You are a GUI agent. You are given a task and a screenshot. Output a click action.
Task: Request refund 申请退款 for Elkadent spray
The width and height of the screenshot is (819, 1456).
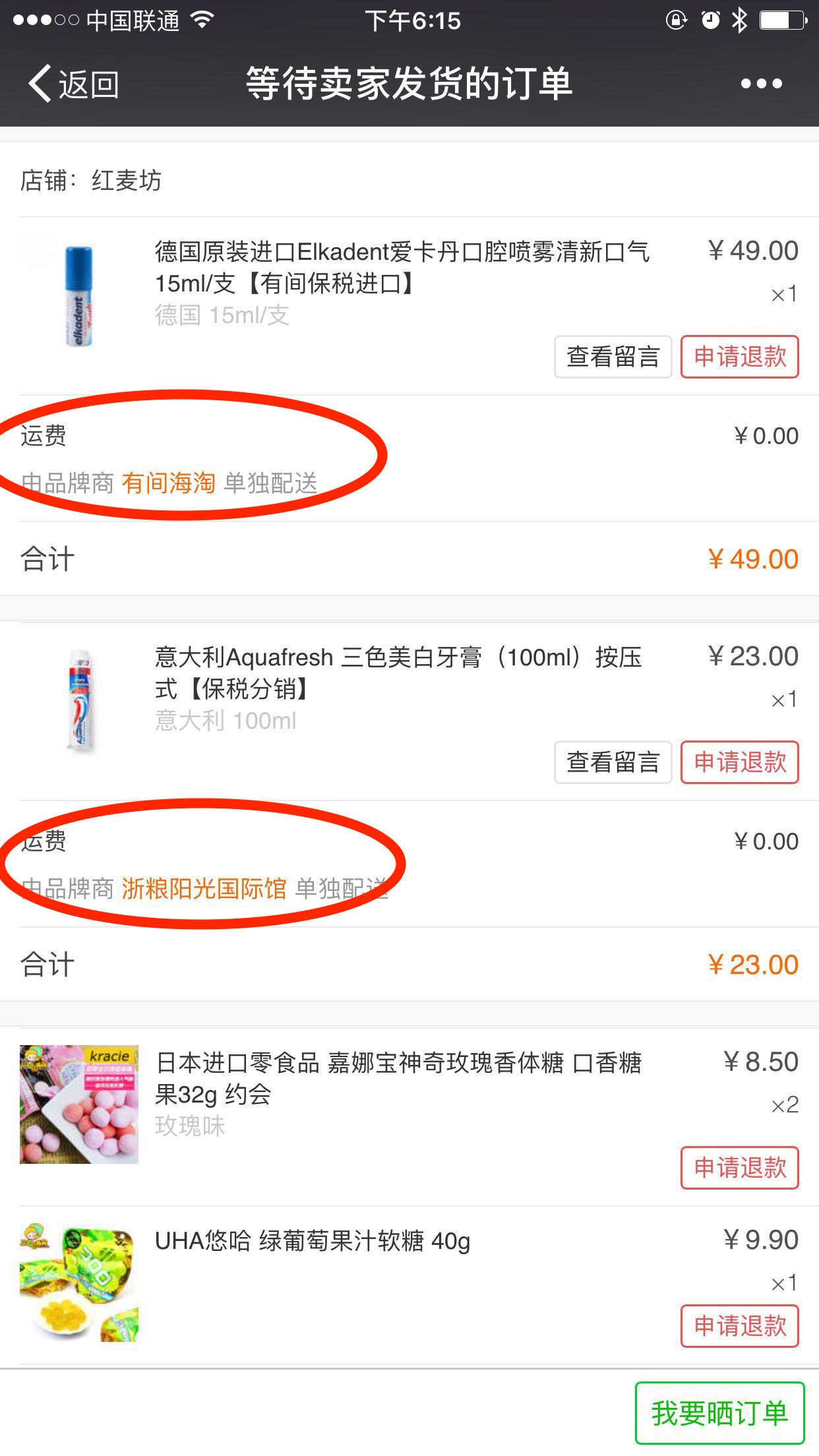click(739, 357)
